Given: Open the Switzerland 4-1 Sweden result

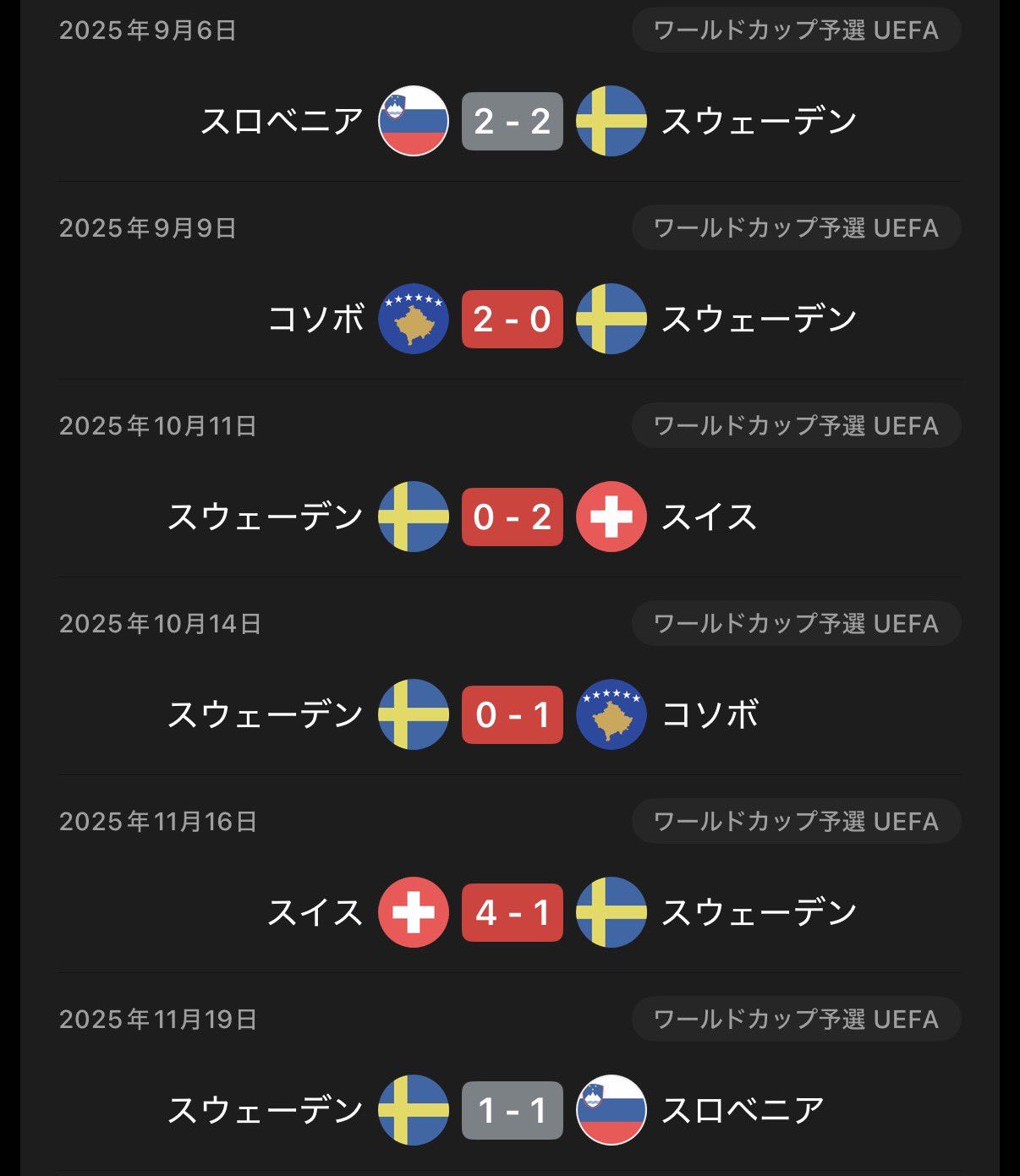Looking at the screenshot, I should [x=512, y=912].
